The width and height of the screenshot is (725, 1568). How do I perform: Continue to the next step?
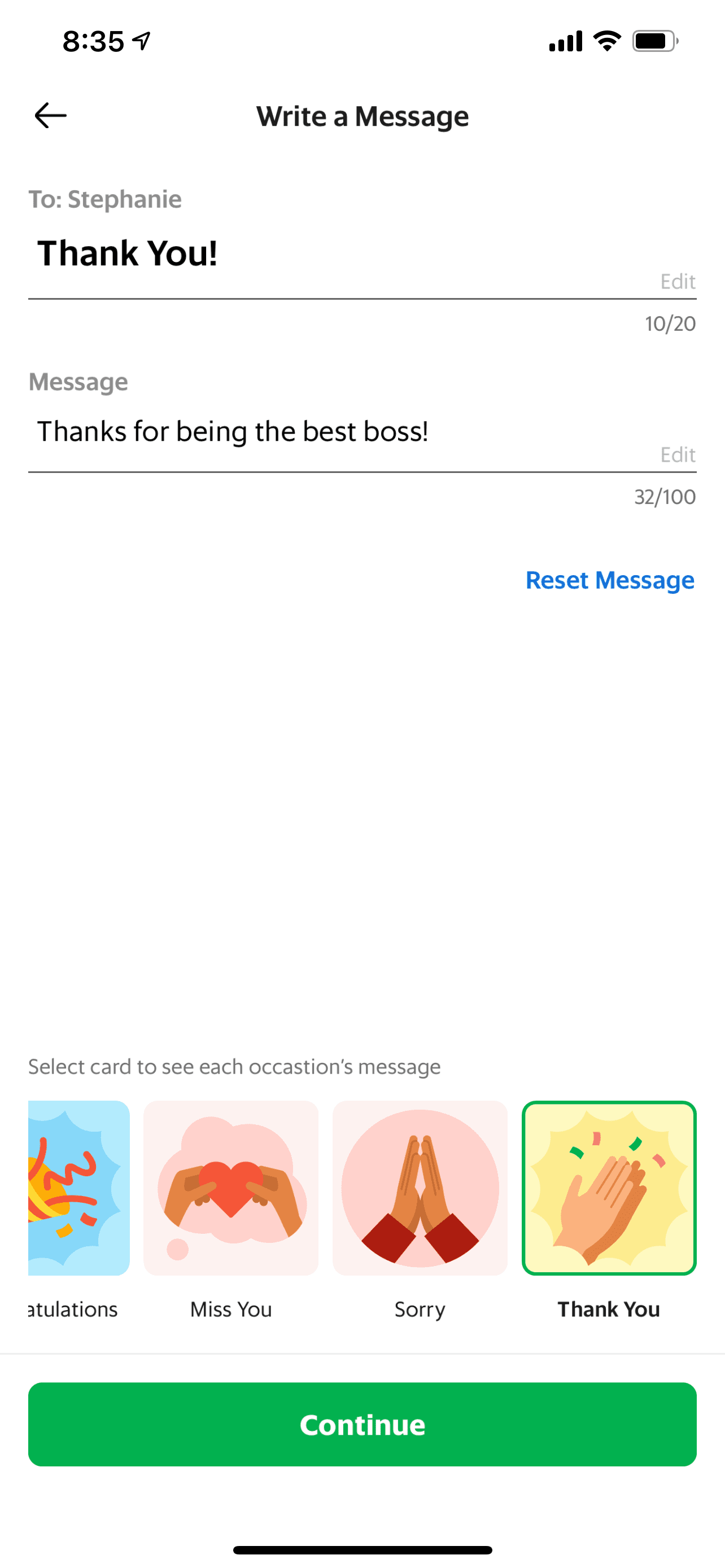click(362, 1424)
